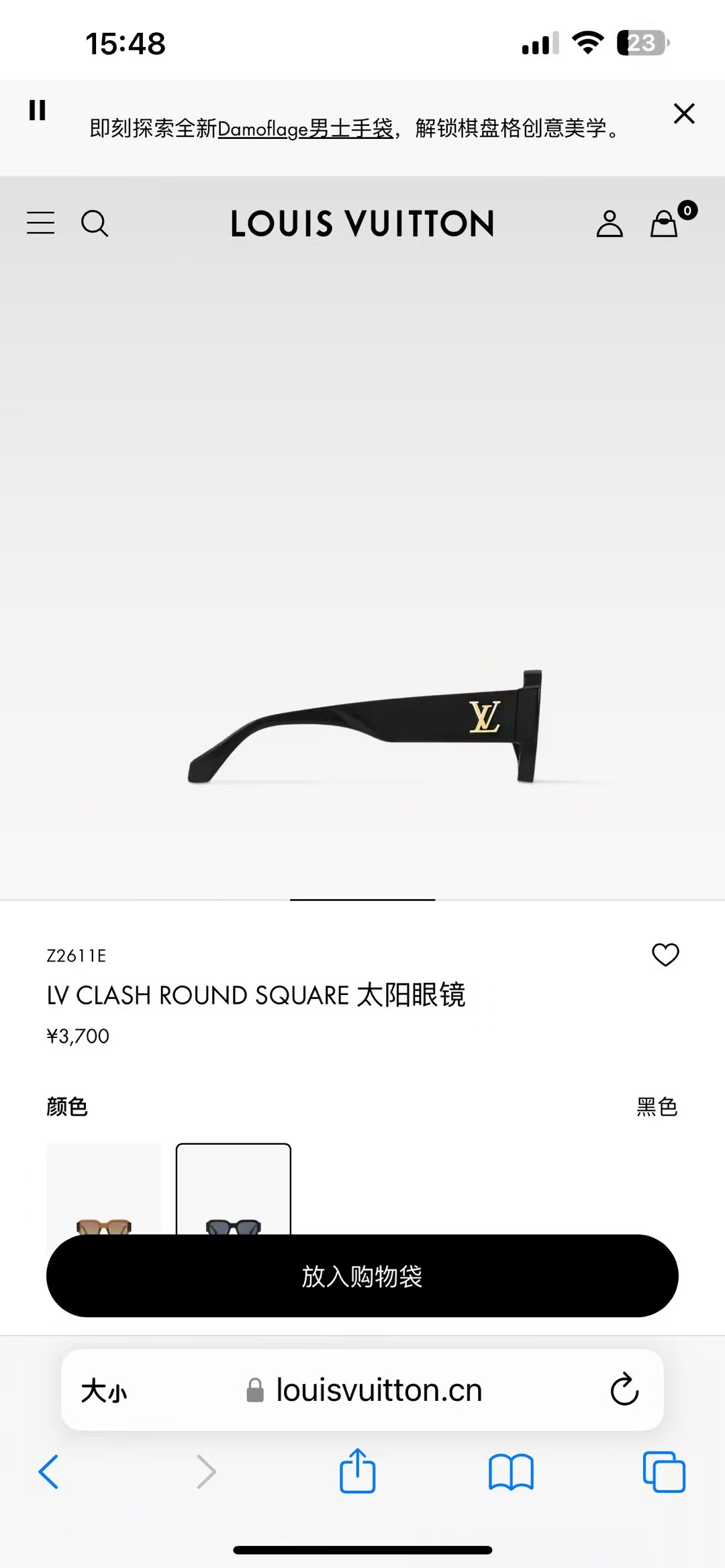Open Safari 大小 page settings

(x=104, y=1391)
